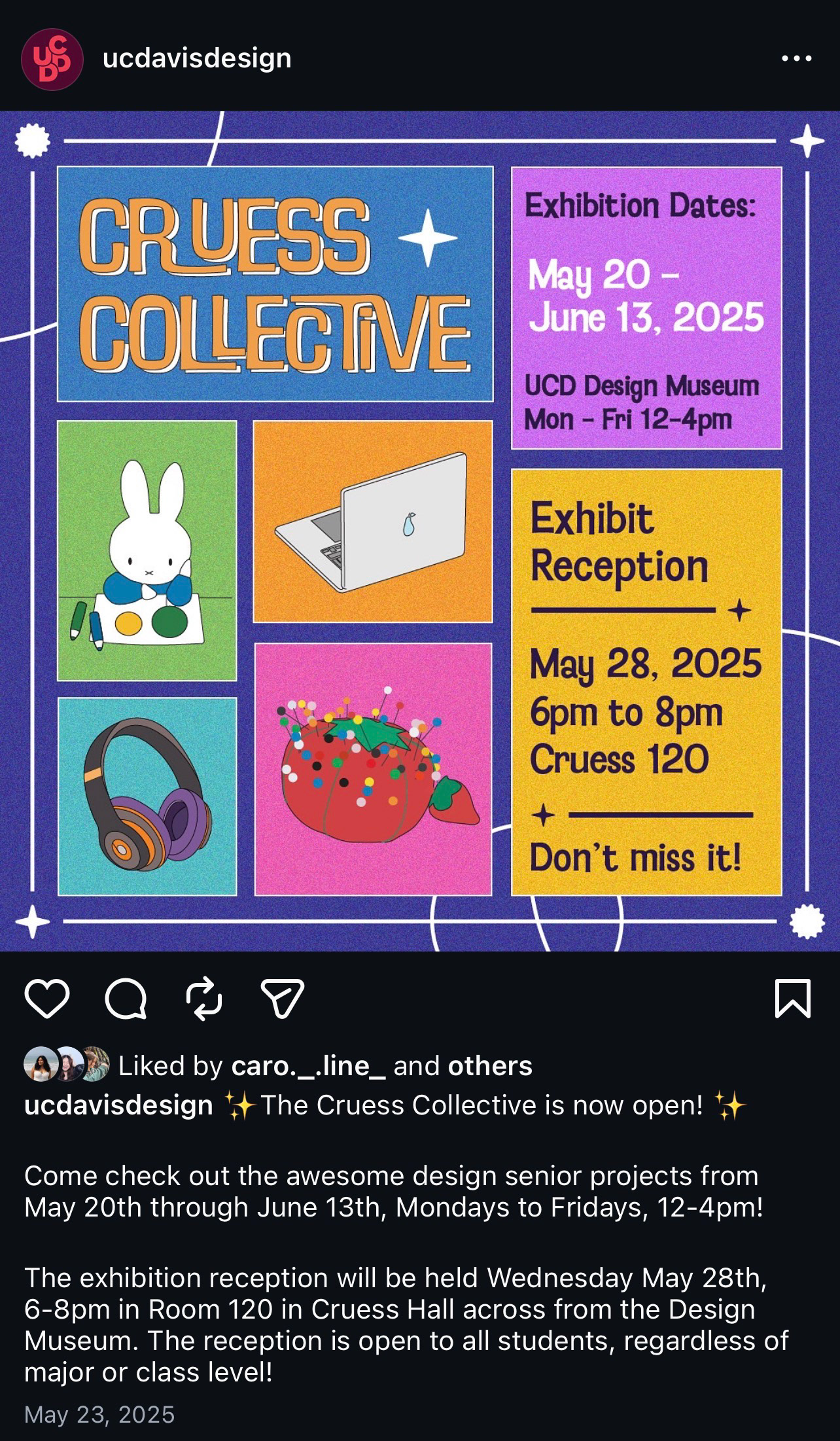The width and height of the screenshot is (840, 1441).
Task: Open the post's three-dot options menu
Action: [796, 59]
